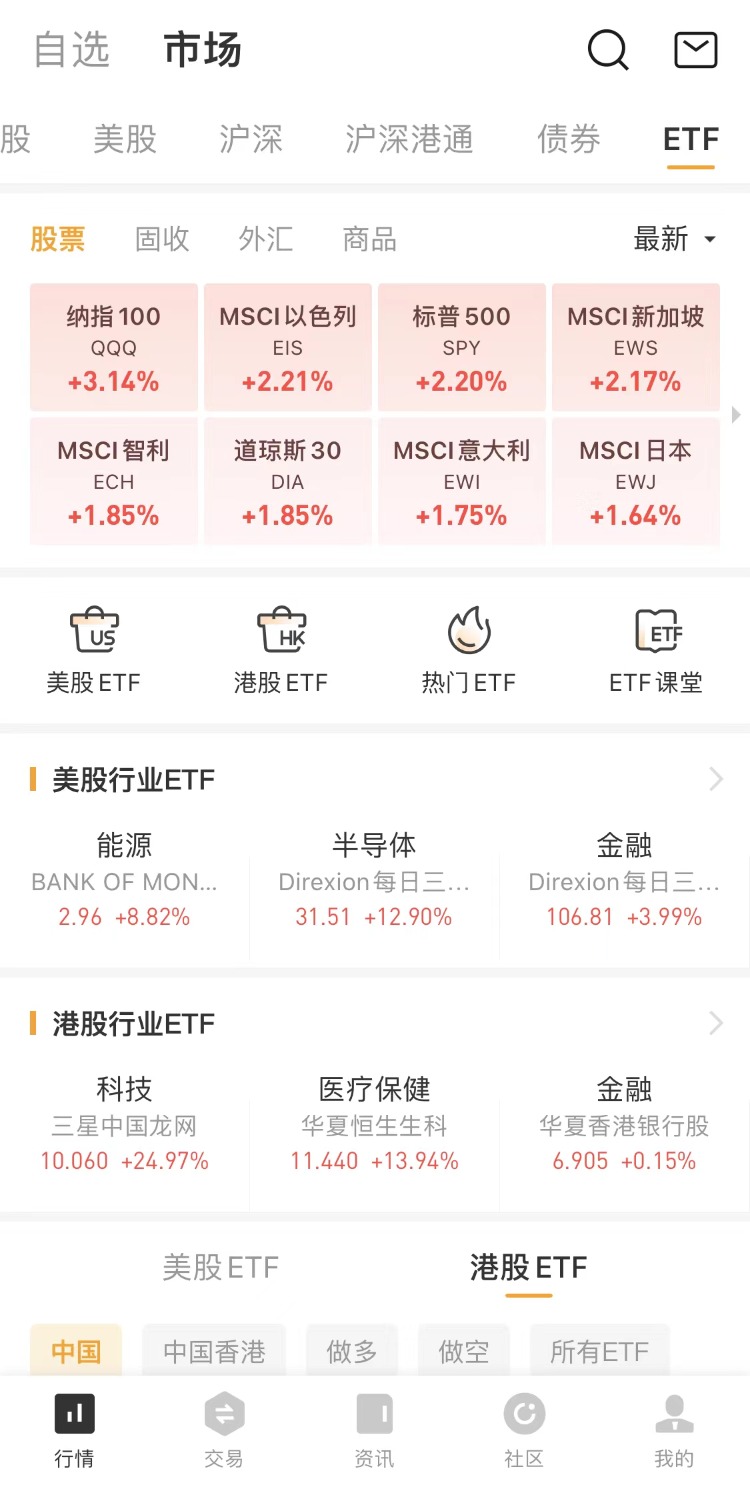This screenshot has width=750, height=1493.
Task: Select the 美股 market tab
Action: click(x=125, y=139)
